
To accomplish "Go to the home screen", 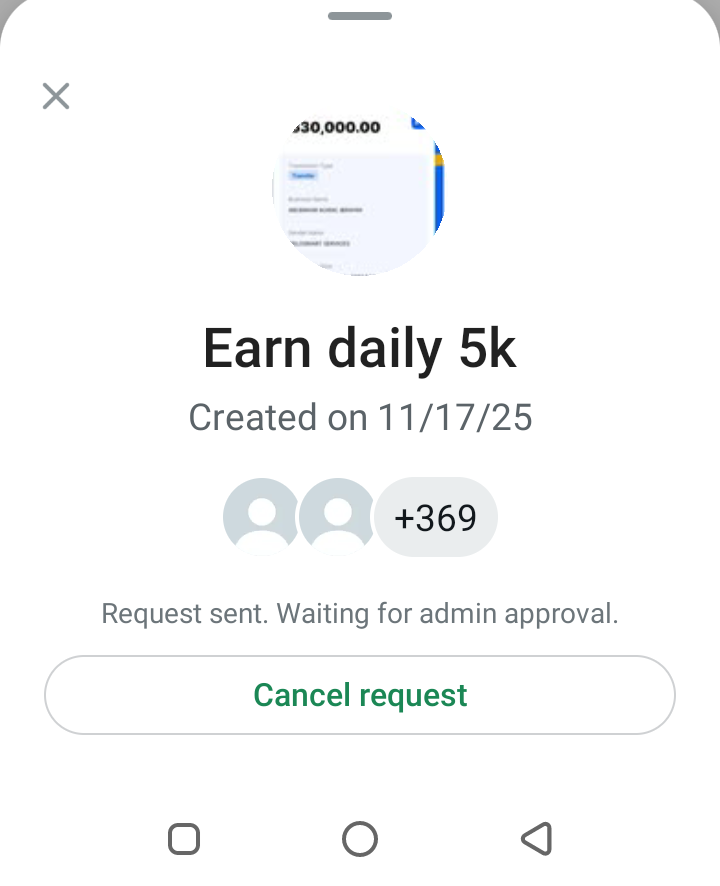I will tap(360, 838).
